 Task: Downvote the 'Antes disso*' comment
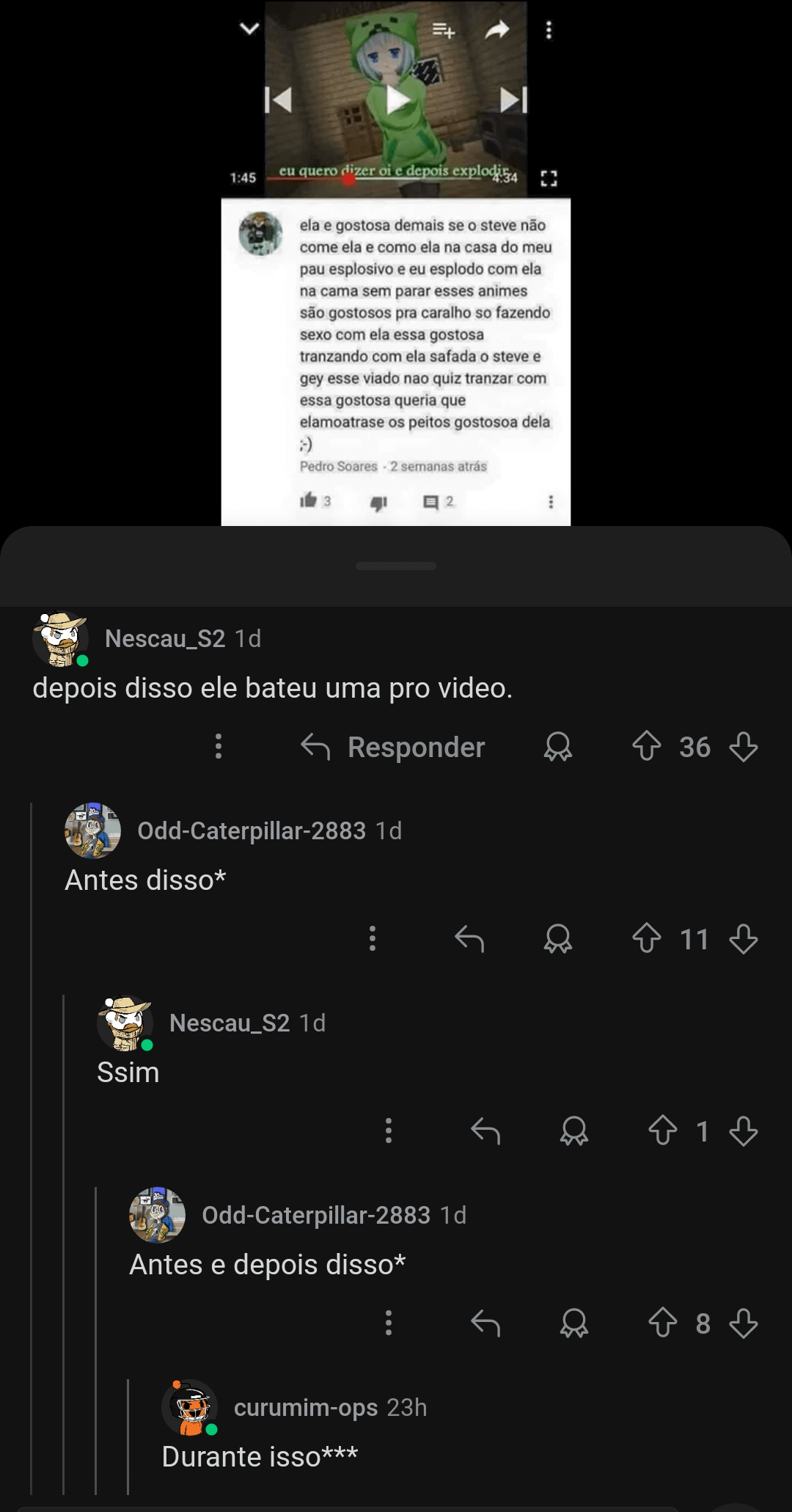pos(743,939)
